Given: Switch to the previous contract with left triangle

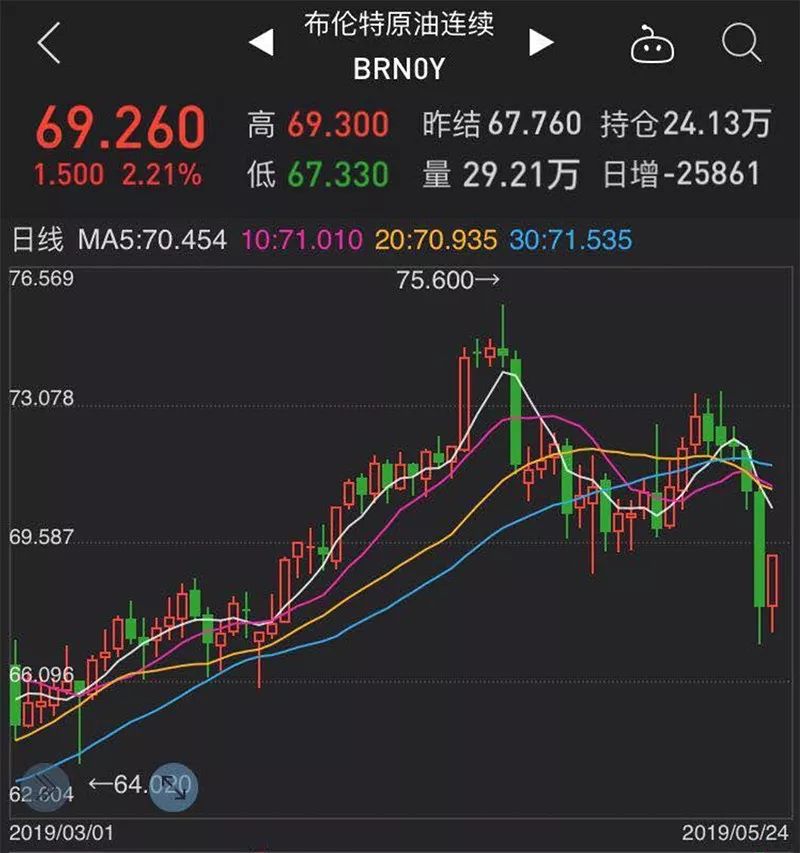Looking at the screenshot, I should (261, 43).
